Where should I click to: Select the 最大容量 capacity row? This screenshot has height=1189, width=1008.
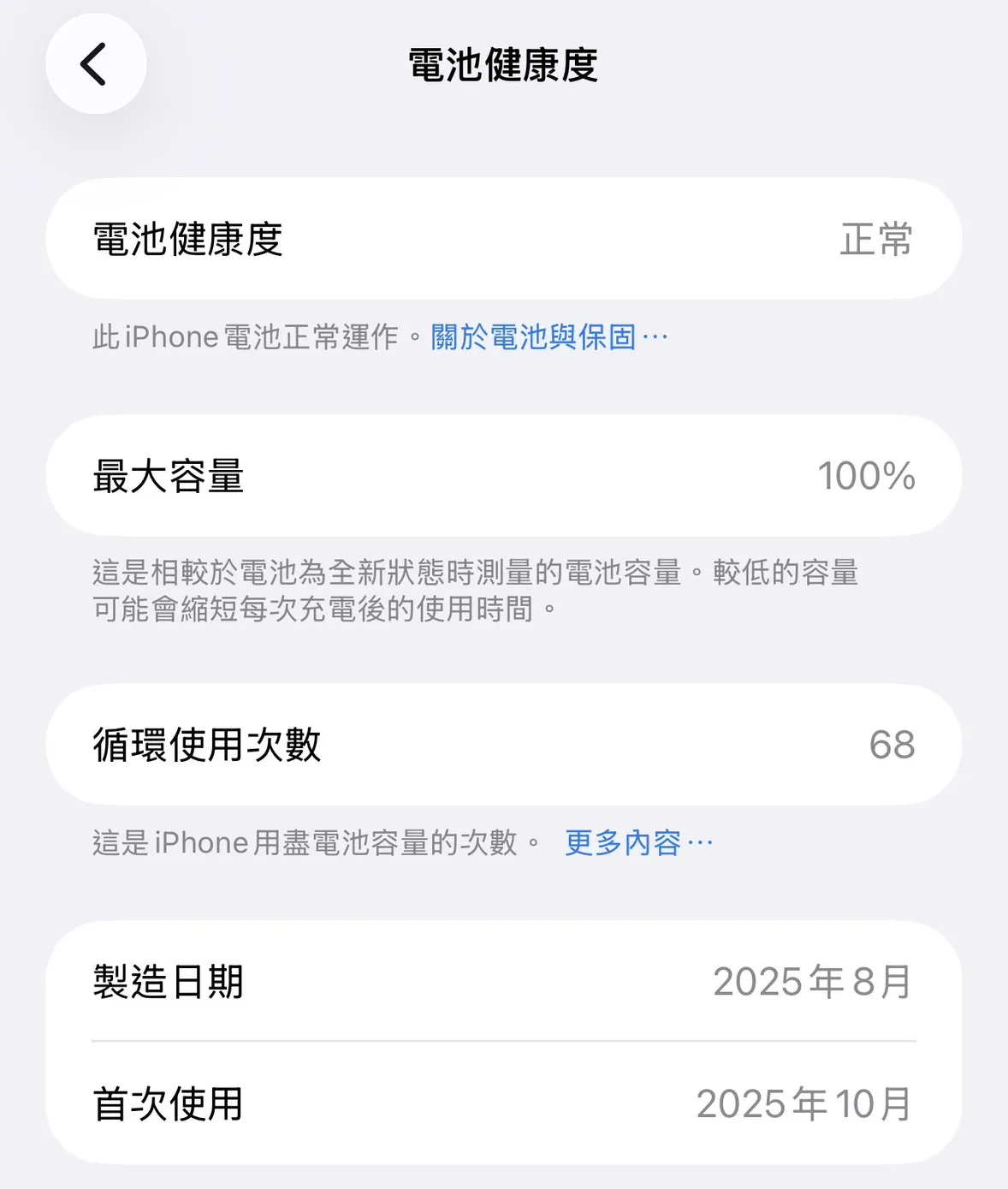tap(505, 476)
